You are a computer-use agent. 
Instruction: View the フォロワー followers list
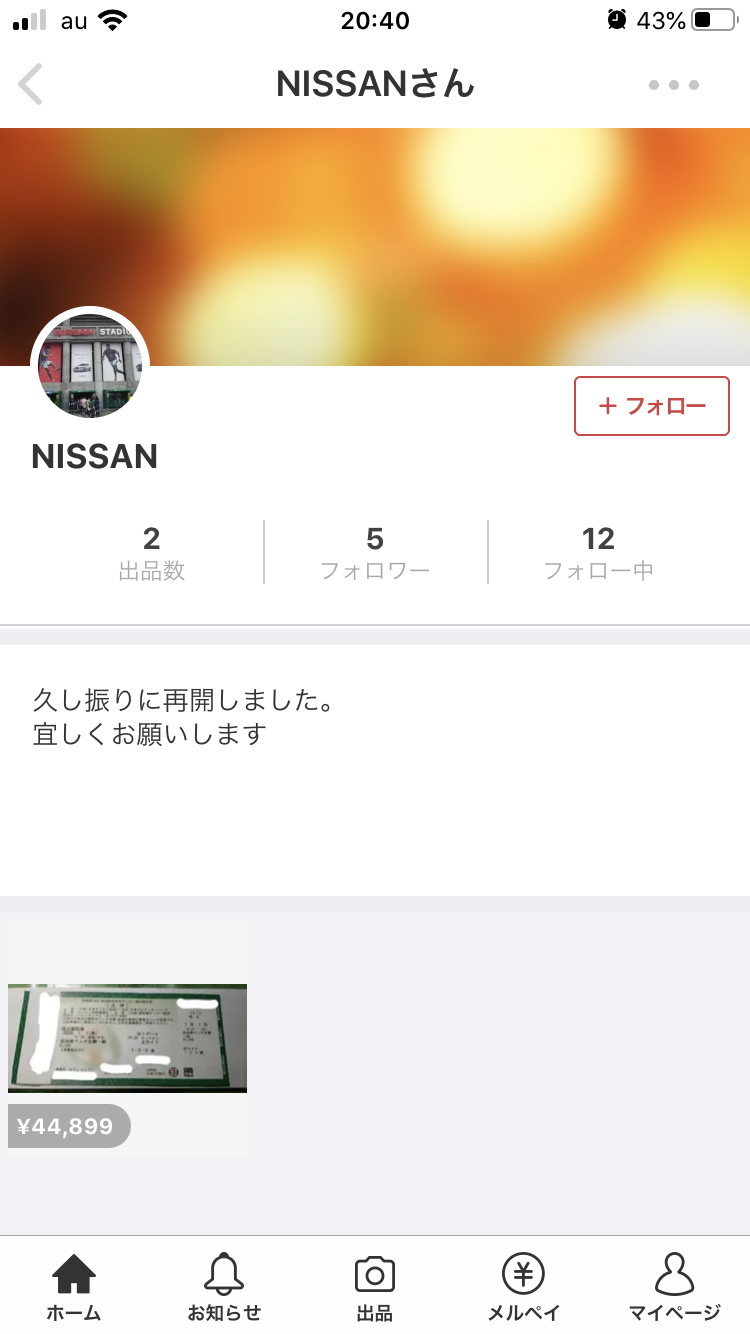[x=375, y=552]
